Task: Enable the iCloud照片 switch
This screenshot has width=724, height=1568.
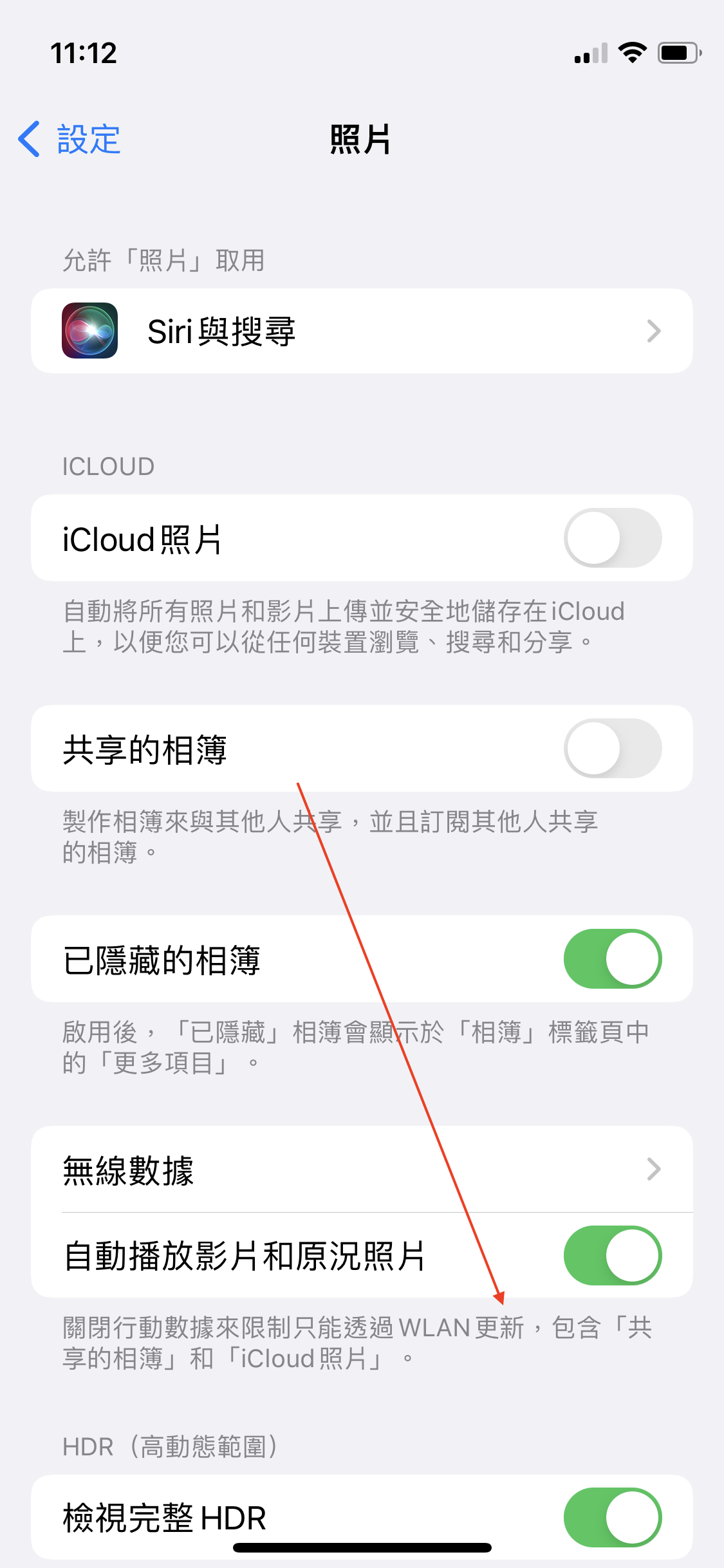Action: point(612,538)
